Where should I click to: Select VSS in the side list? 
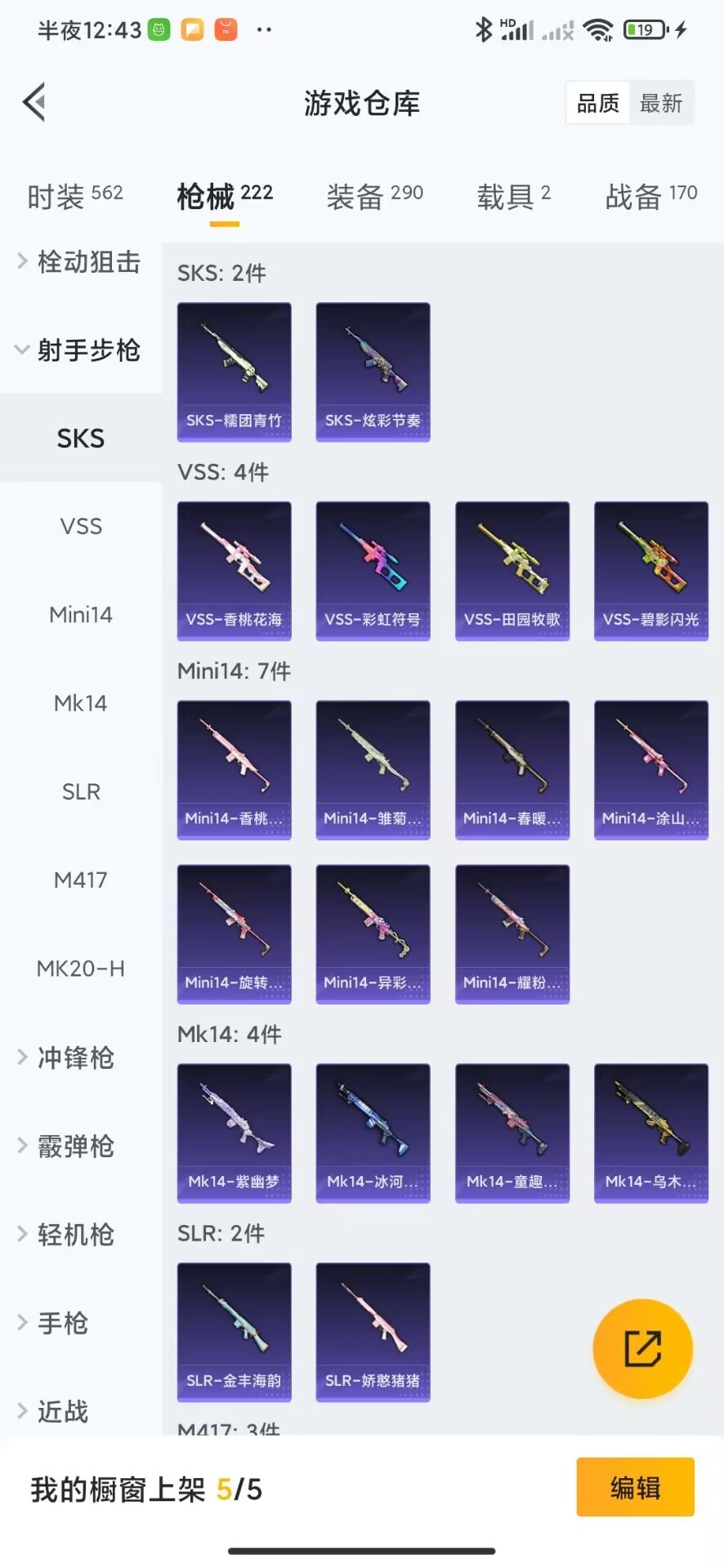80,527
